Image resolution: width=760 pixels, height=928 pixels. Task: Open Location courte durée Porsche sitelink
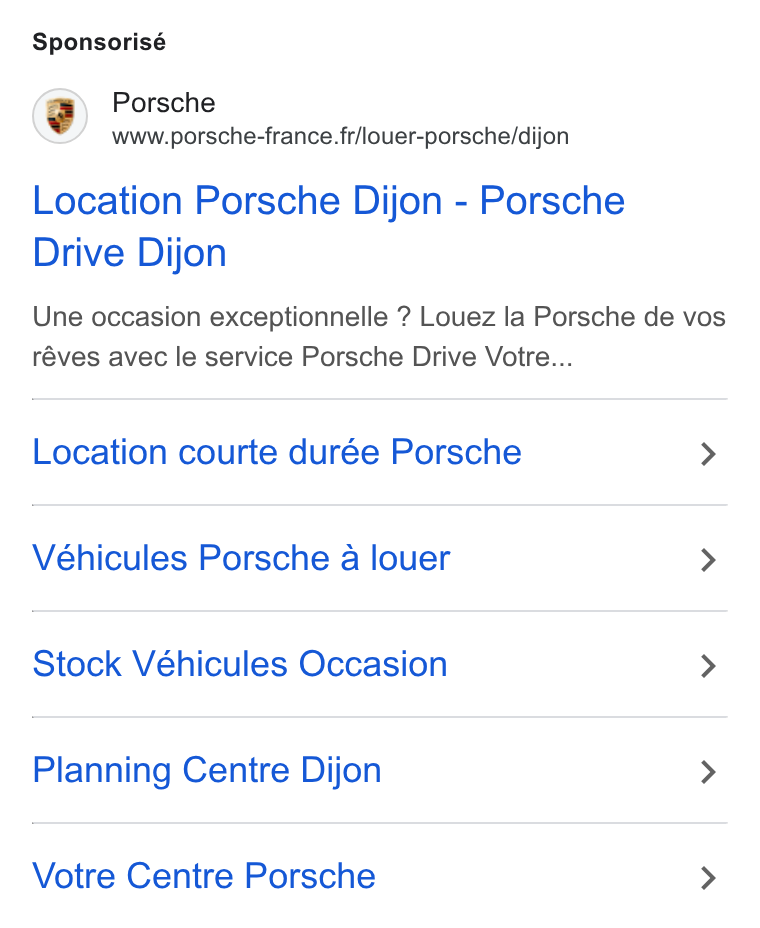point(379,453)
